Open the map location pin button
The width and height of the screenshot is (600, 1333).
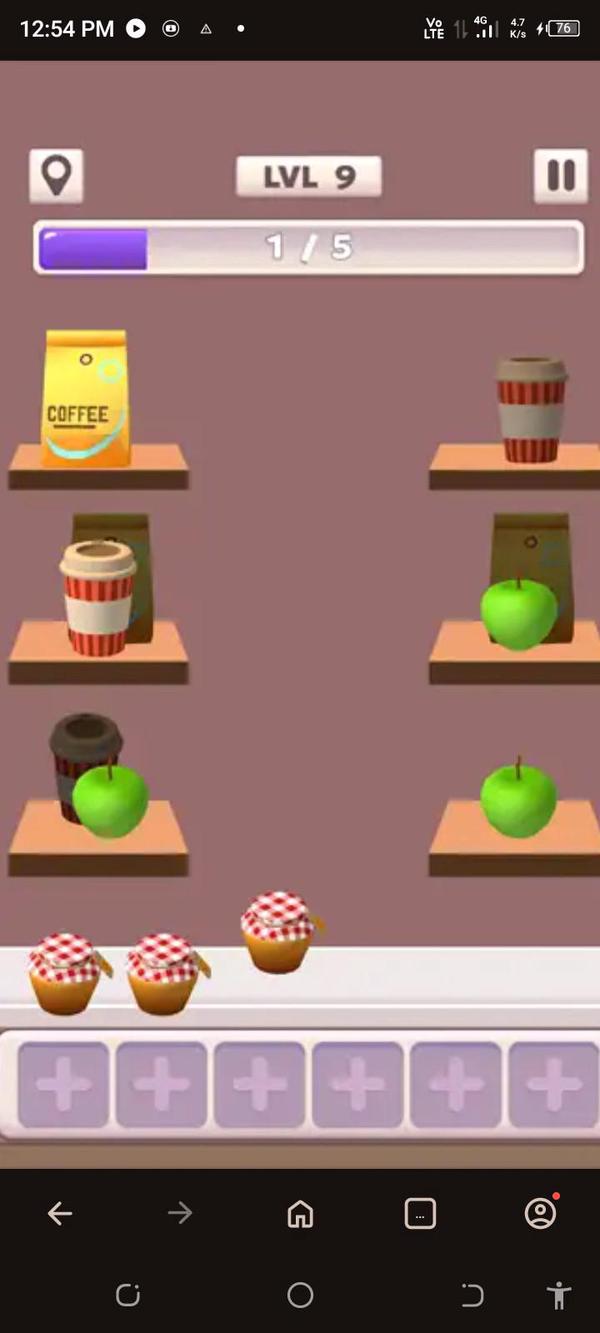pos(56,176)
